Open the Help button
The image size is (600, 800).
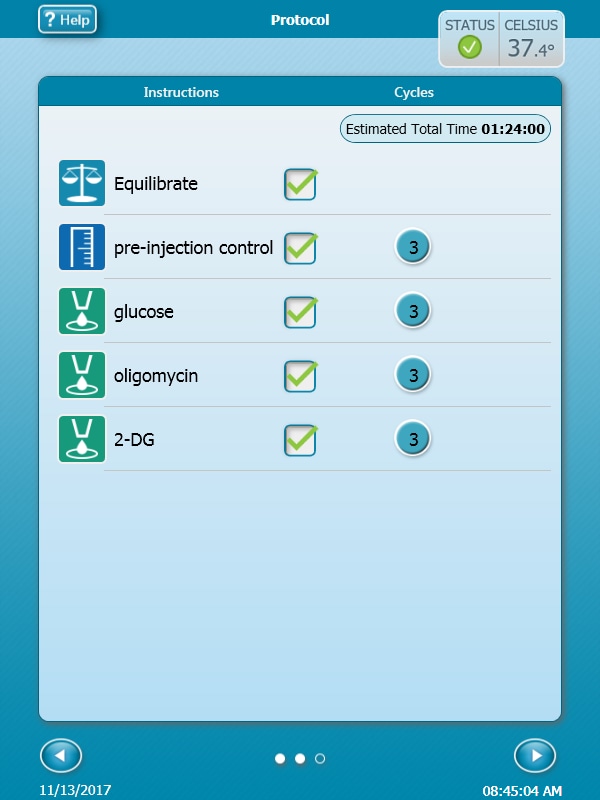click(x=66, y=19)
